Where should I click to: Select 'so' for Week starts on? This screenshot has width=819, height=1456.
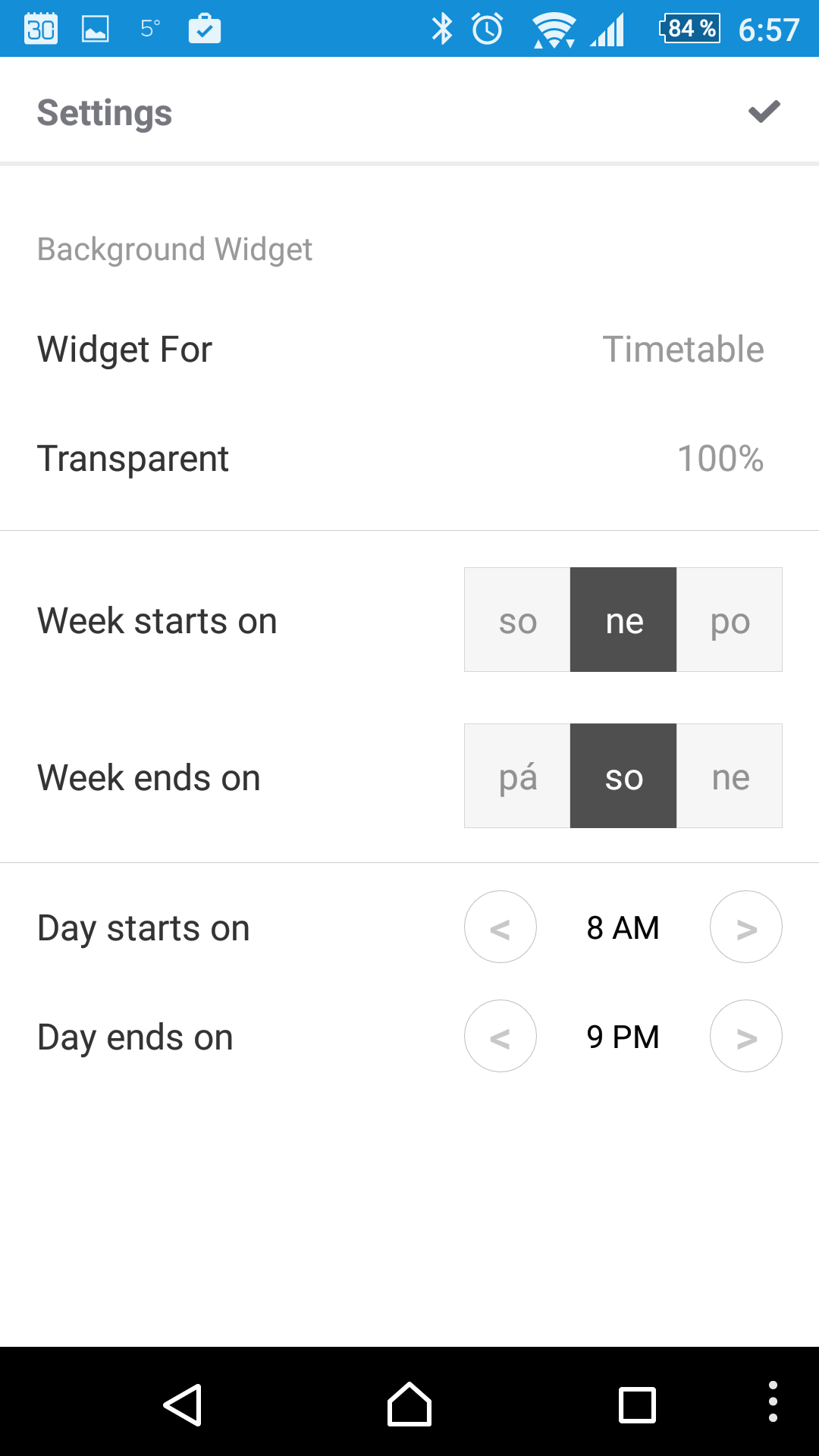[517, 620]
